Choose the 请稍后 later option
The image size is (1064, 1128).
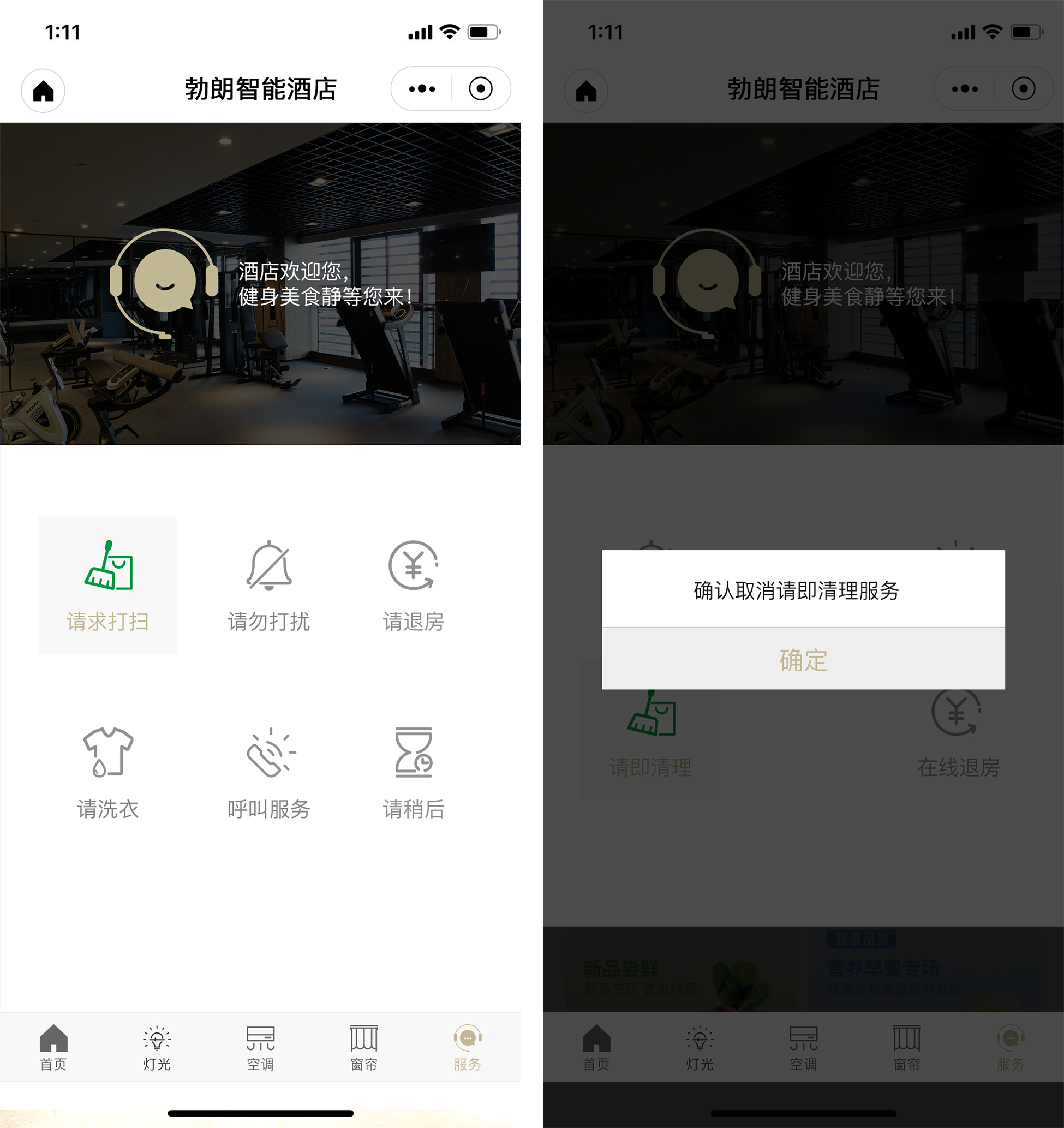(x=413, y=772)
